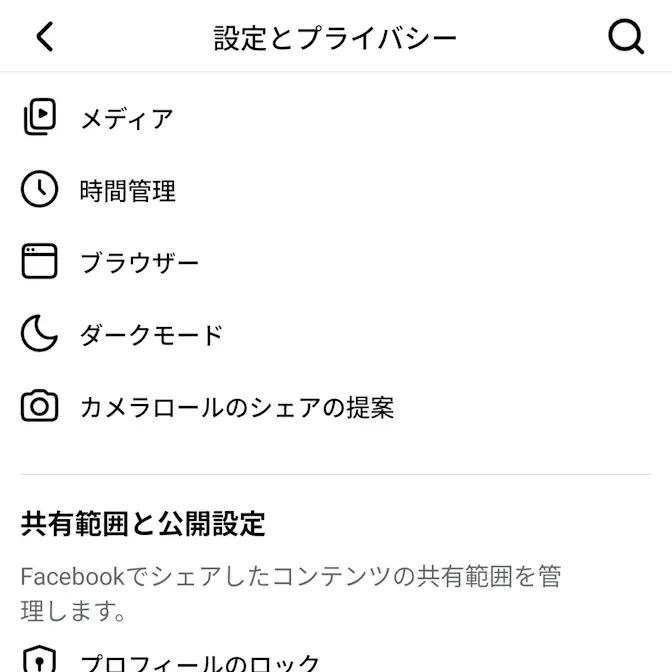Open プロフィールのロック
The image size is (672, 672).
coord(200,662)
